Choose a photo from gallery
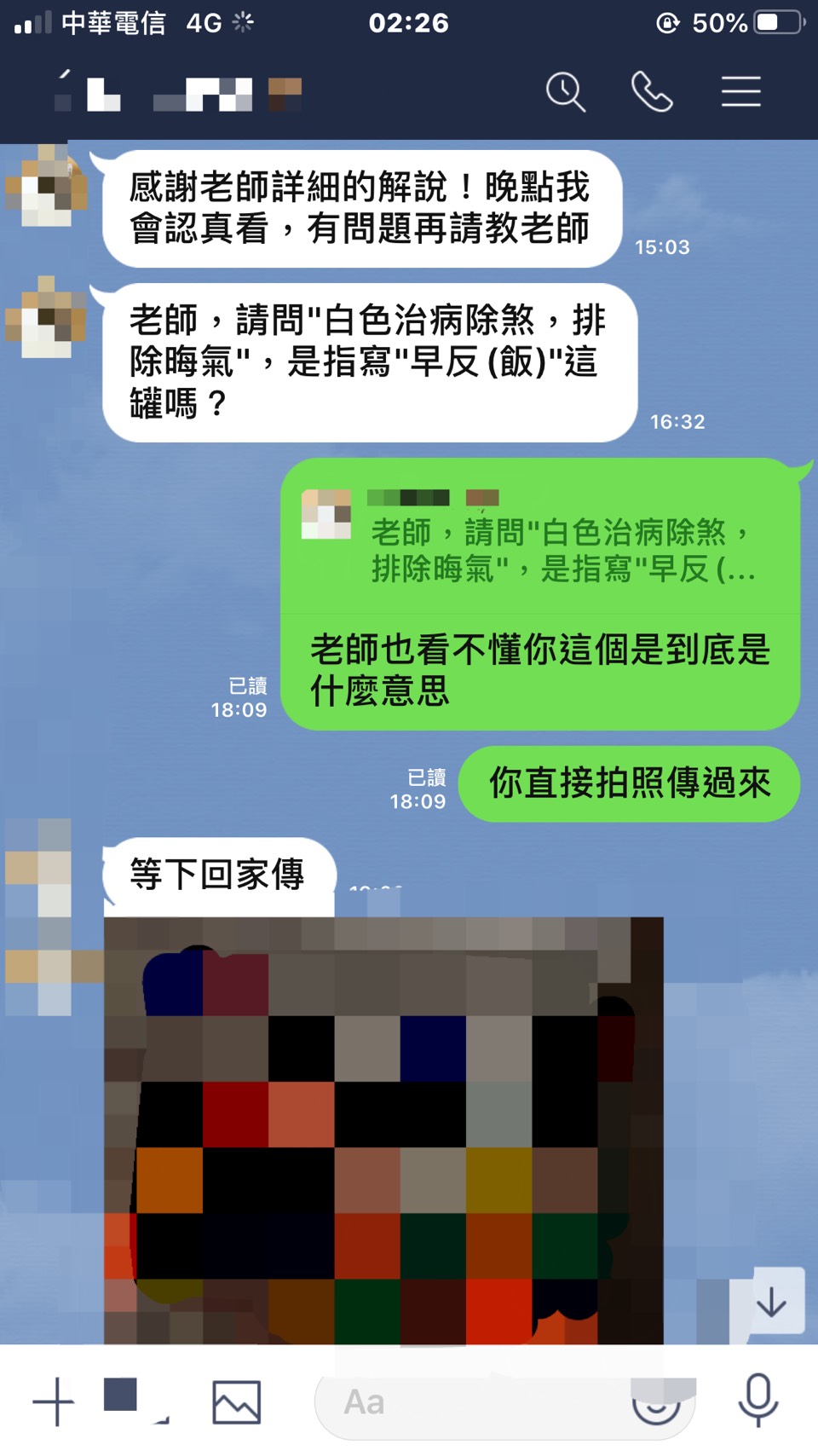This screenshot has height=1456, width=818. [236, 1401]
